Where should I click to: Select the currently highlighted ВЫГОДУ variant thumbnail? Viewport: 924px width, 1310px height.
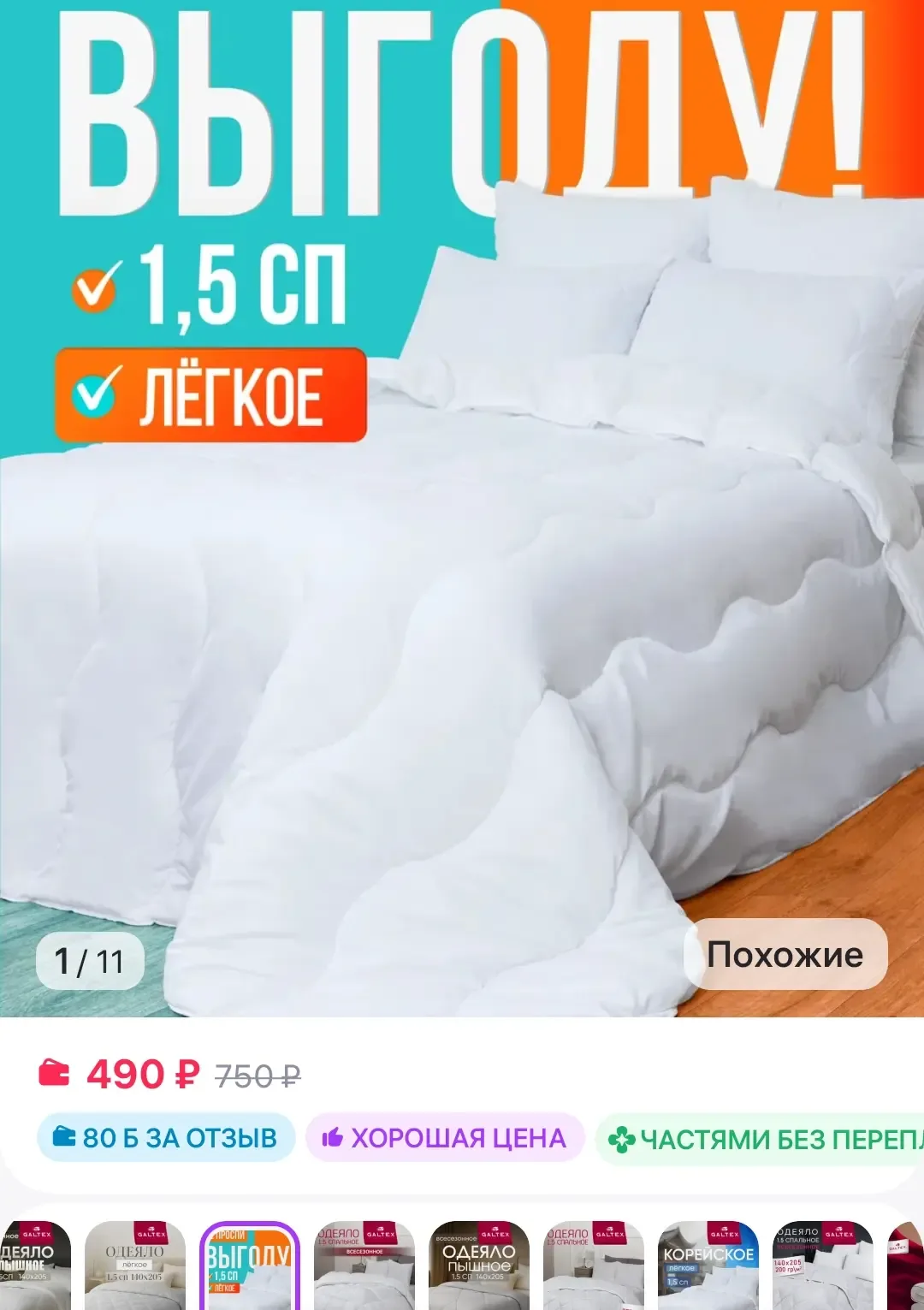coord(249,1266)
